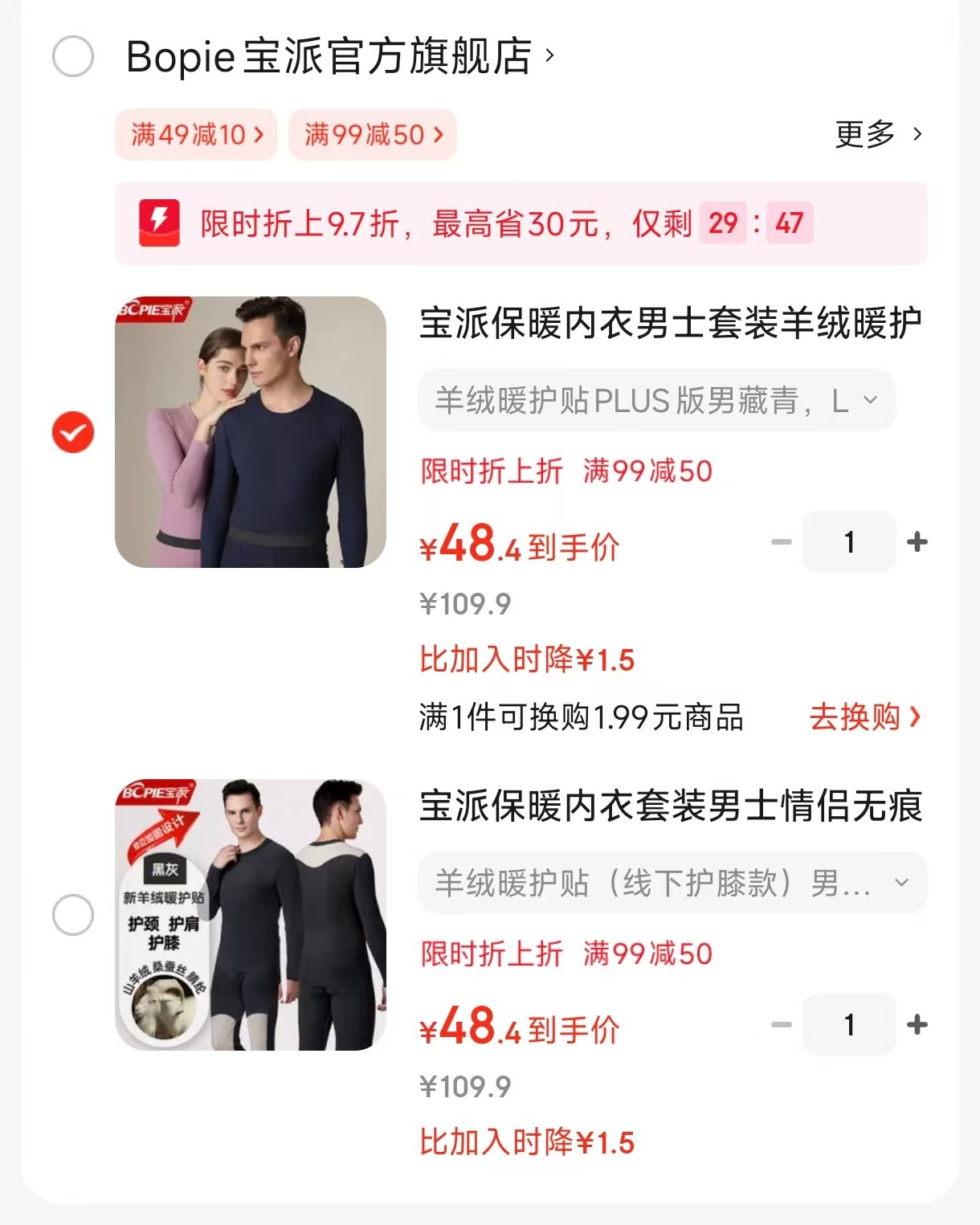The width and height of the screenshot is (980, 1225).
Task: Open 宝派保暖内衣套装男士情侣无痕 product details
Action: coord(670,806)
